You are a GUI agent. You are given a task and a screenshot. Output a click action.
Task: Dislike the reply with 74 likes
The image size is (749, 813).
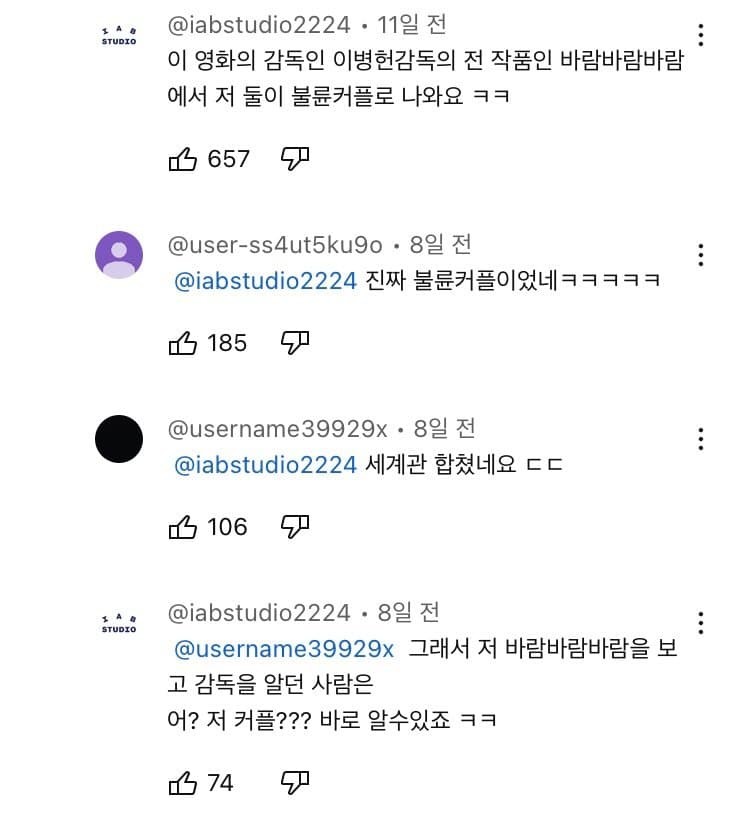pos(294,782)
